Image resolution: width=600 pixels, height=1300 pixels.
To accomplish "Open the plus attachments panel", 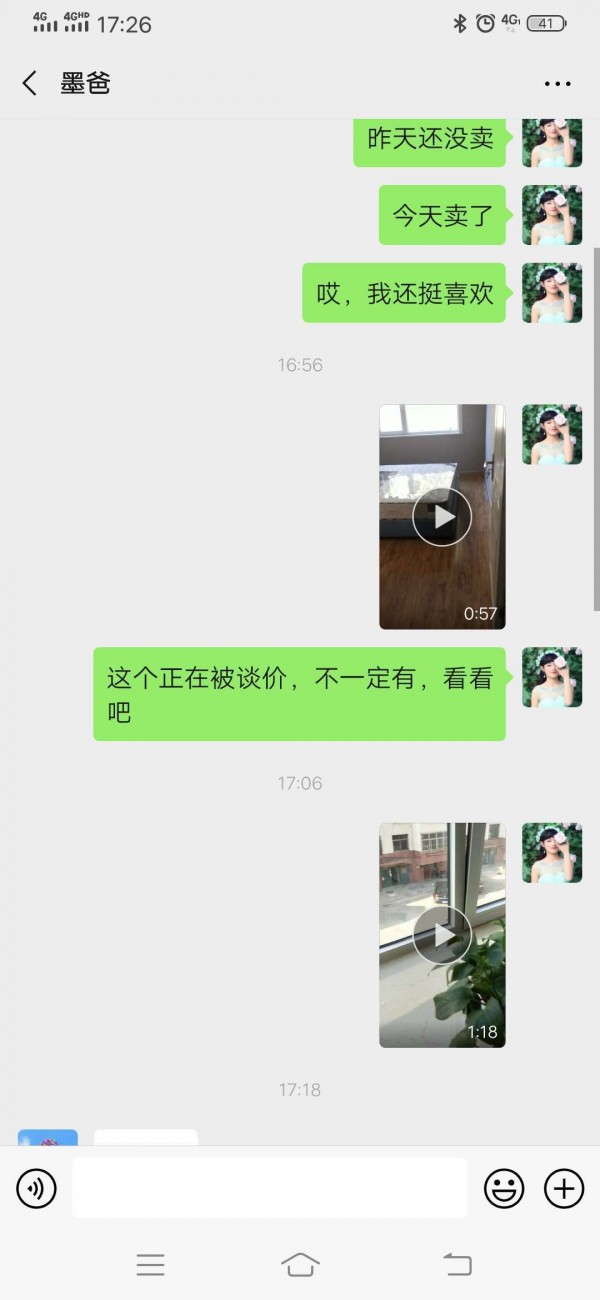I will (564, 1188).
